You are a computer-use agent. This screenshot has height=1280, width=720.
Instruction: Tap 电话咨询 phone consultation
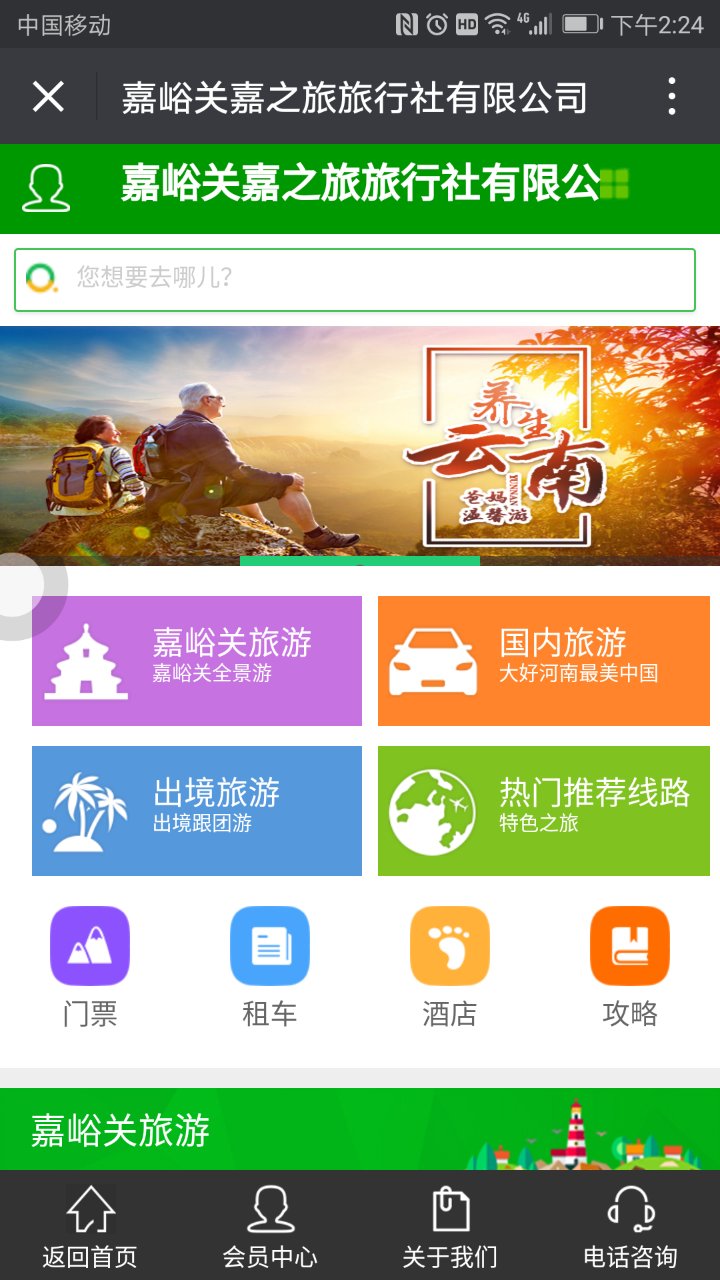point(630,1225)
